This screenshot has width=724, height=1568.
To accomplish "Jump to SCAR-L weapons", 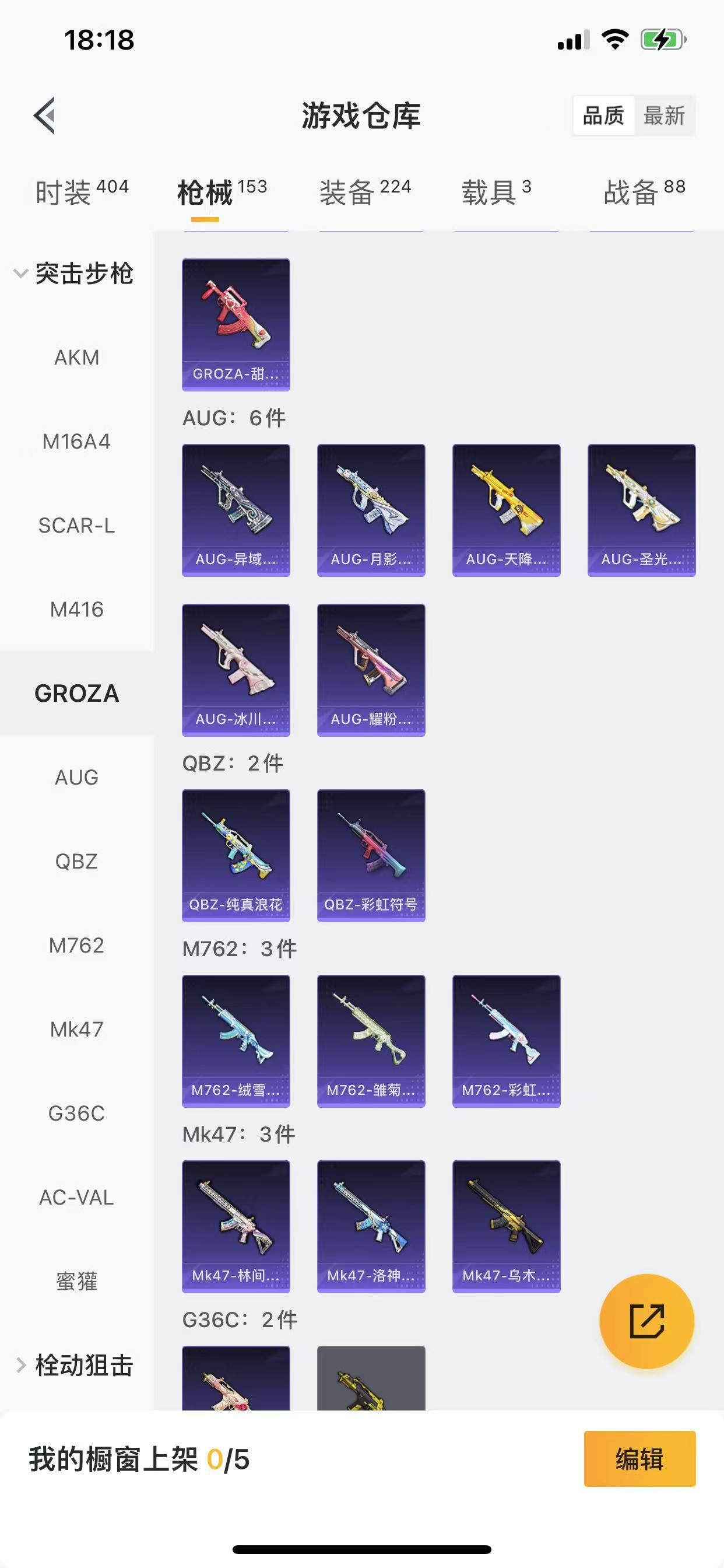I will (77, 526).
